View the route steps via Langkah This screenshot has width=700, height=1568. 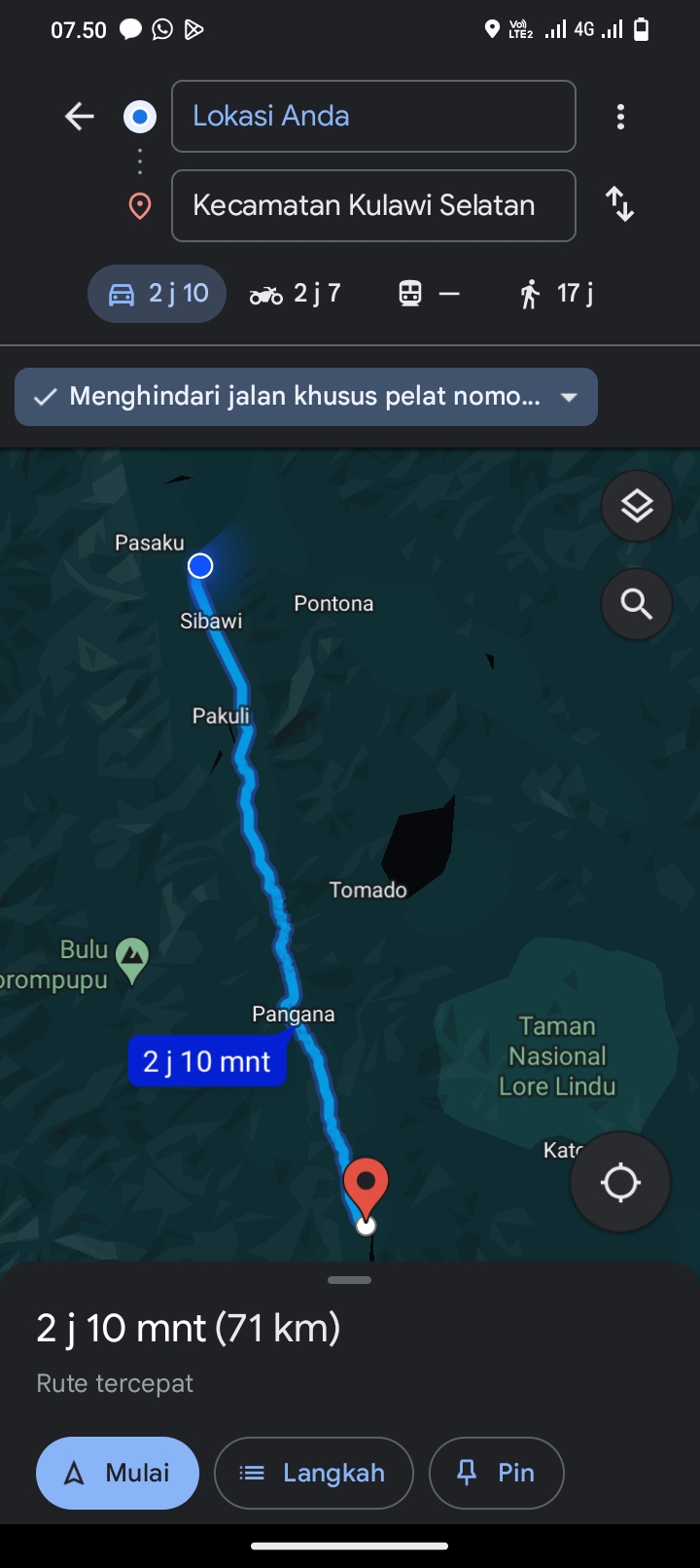[314, 1473]
